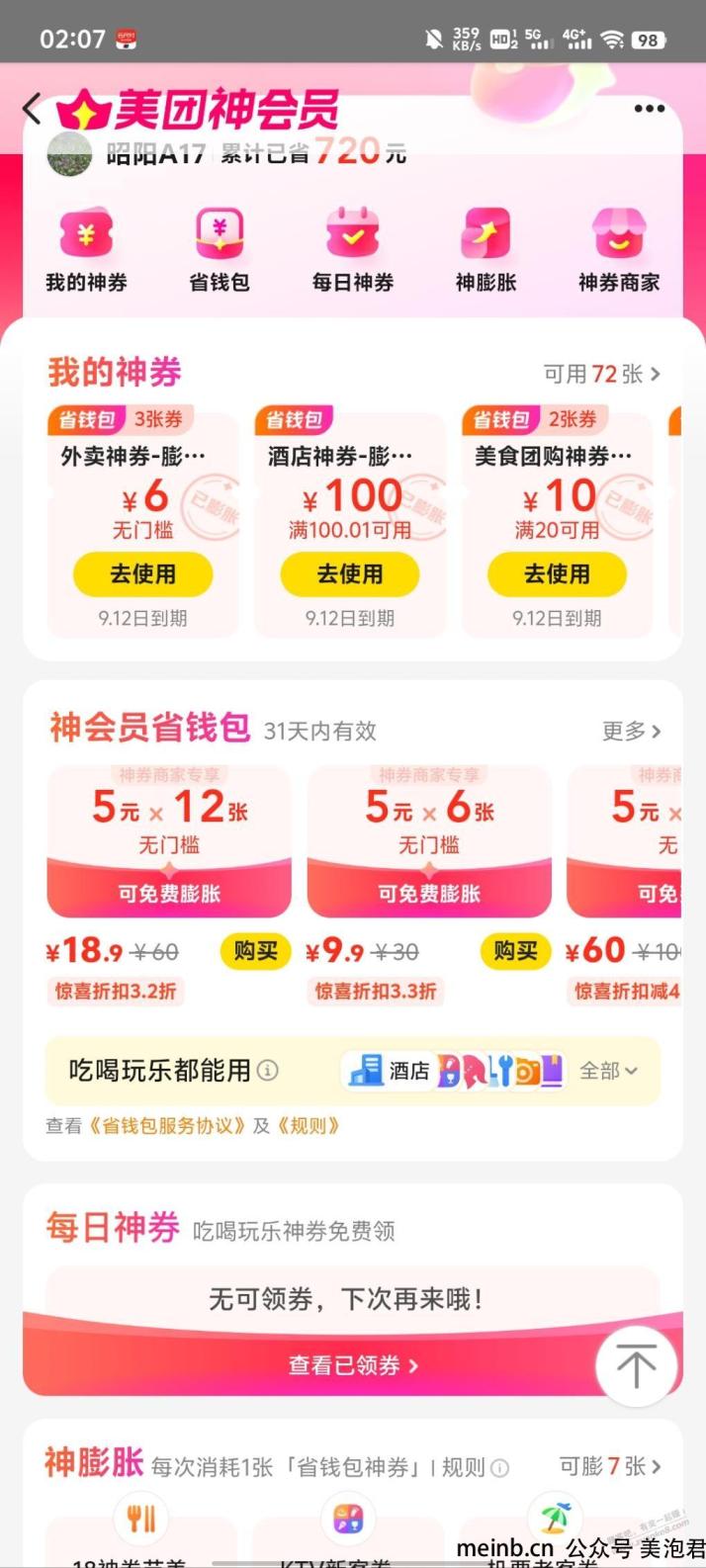Open the 《规则》 link
This screenshot has height=1568, width=706.
coord(309,1125)
